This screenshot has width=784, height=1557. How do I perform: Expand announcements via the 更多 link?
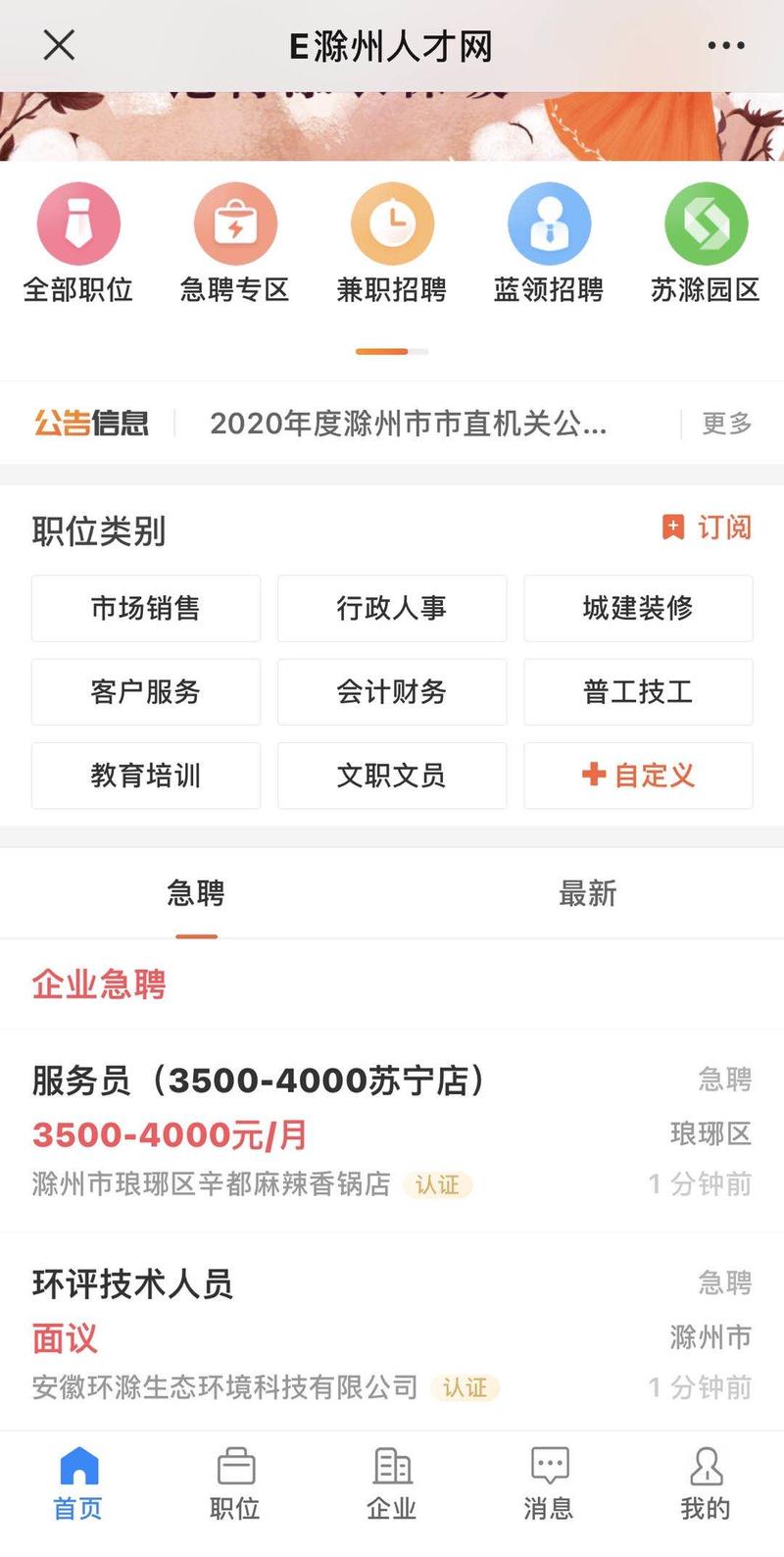[x=724, y=424]
